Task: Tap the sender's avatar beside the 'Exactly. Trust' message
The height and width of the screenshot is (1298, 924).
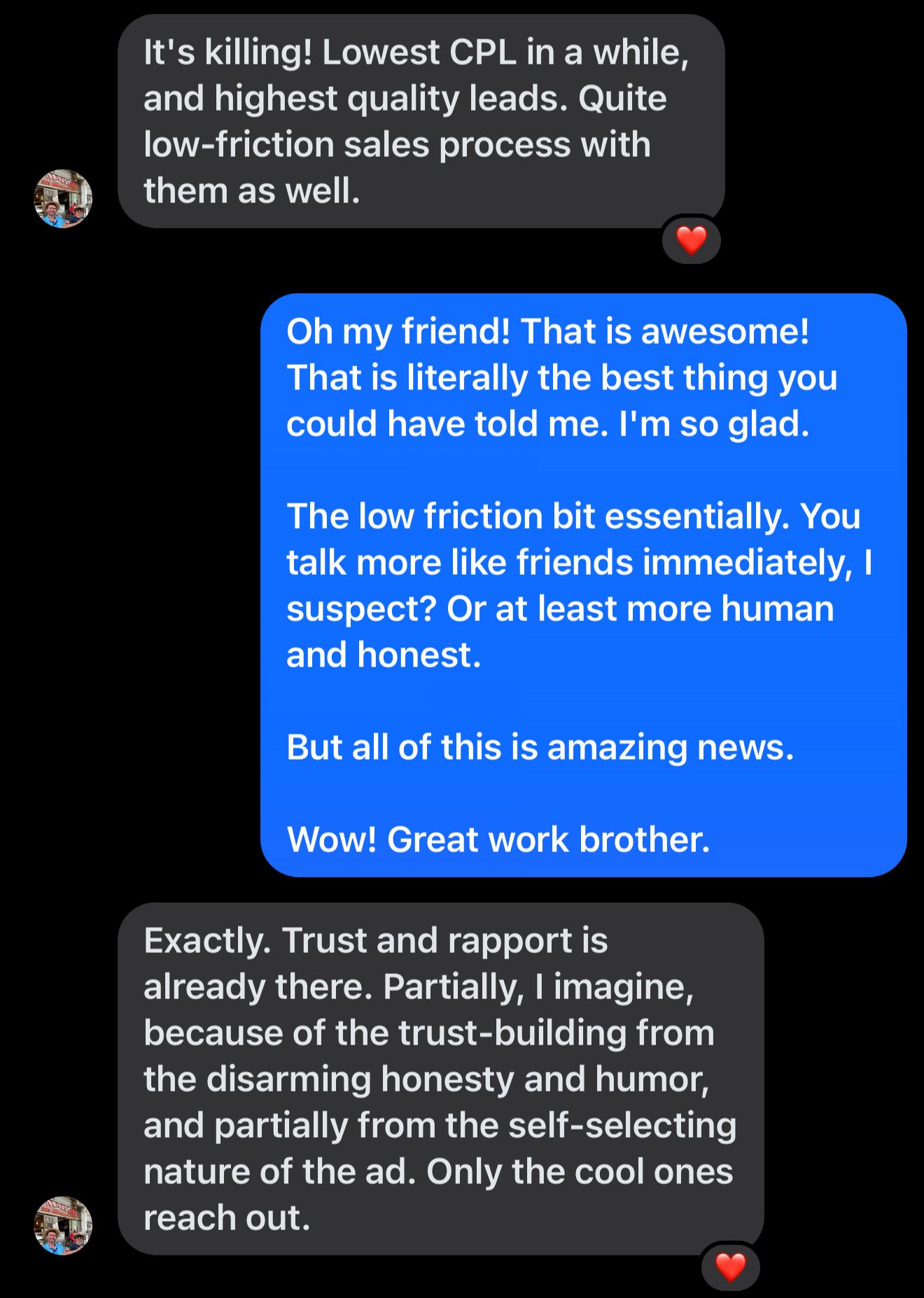Action: [63, 1225]
